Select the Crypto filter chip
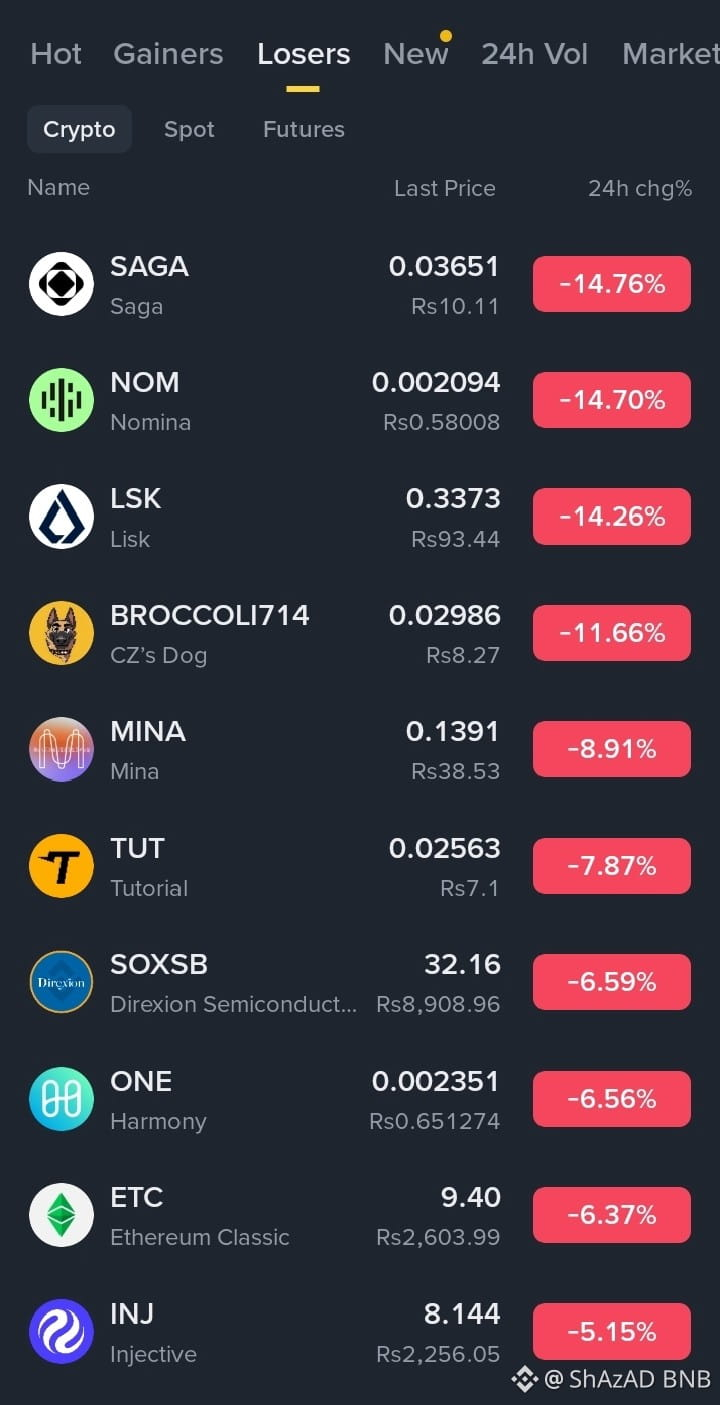This screenshot has height=1405, width=720. point(79,129)
